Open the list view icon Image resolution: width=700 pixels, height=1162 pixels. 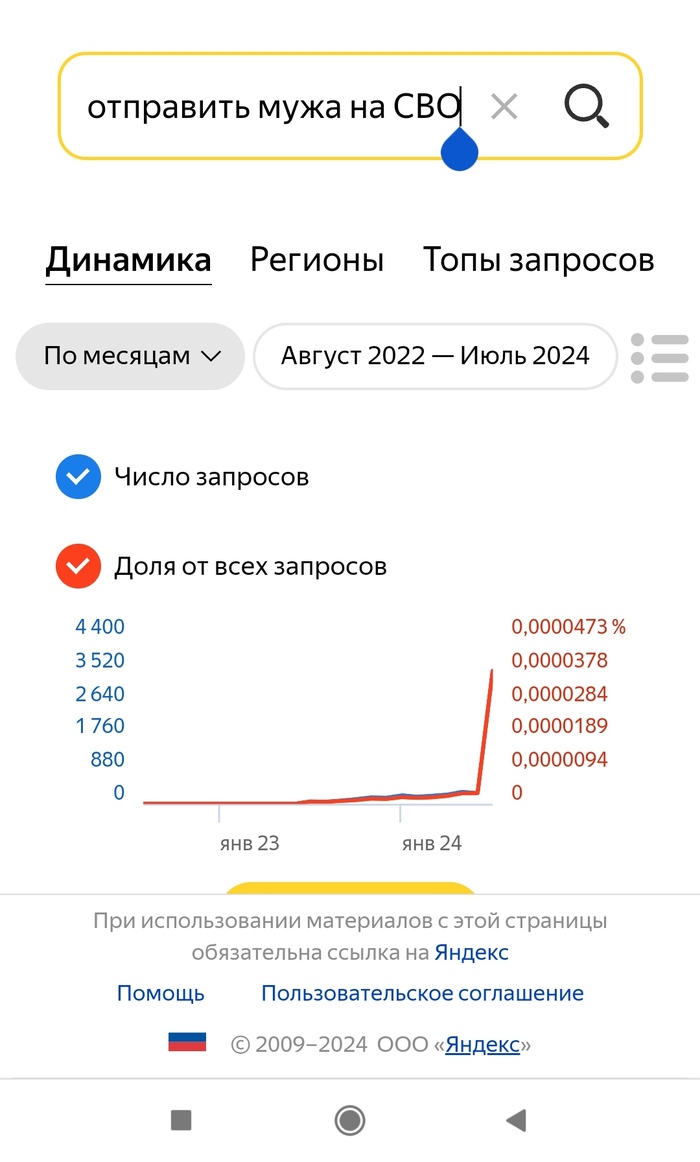pos(660,357)
